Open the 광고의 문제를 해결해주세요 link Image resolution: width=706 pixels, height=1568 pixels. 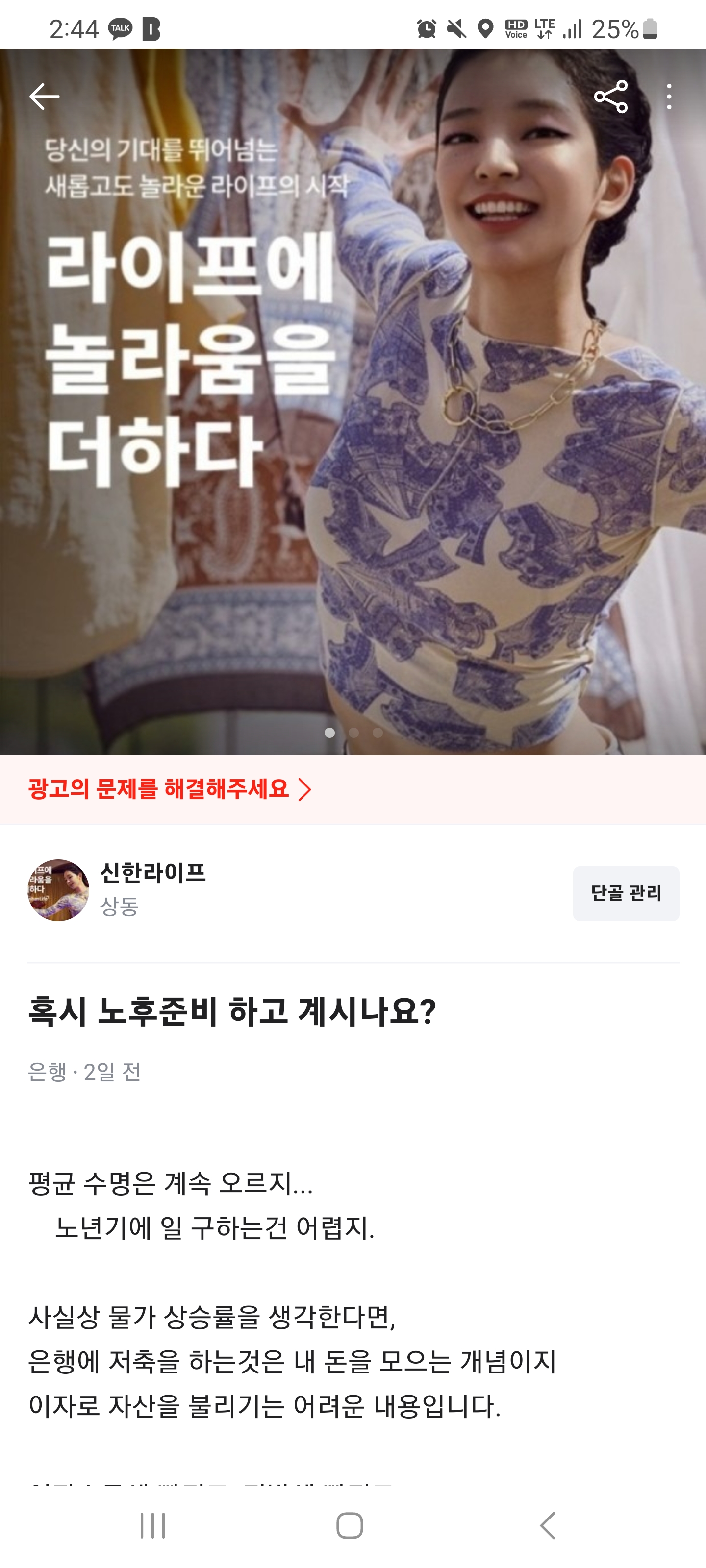169,789
